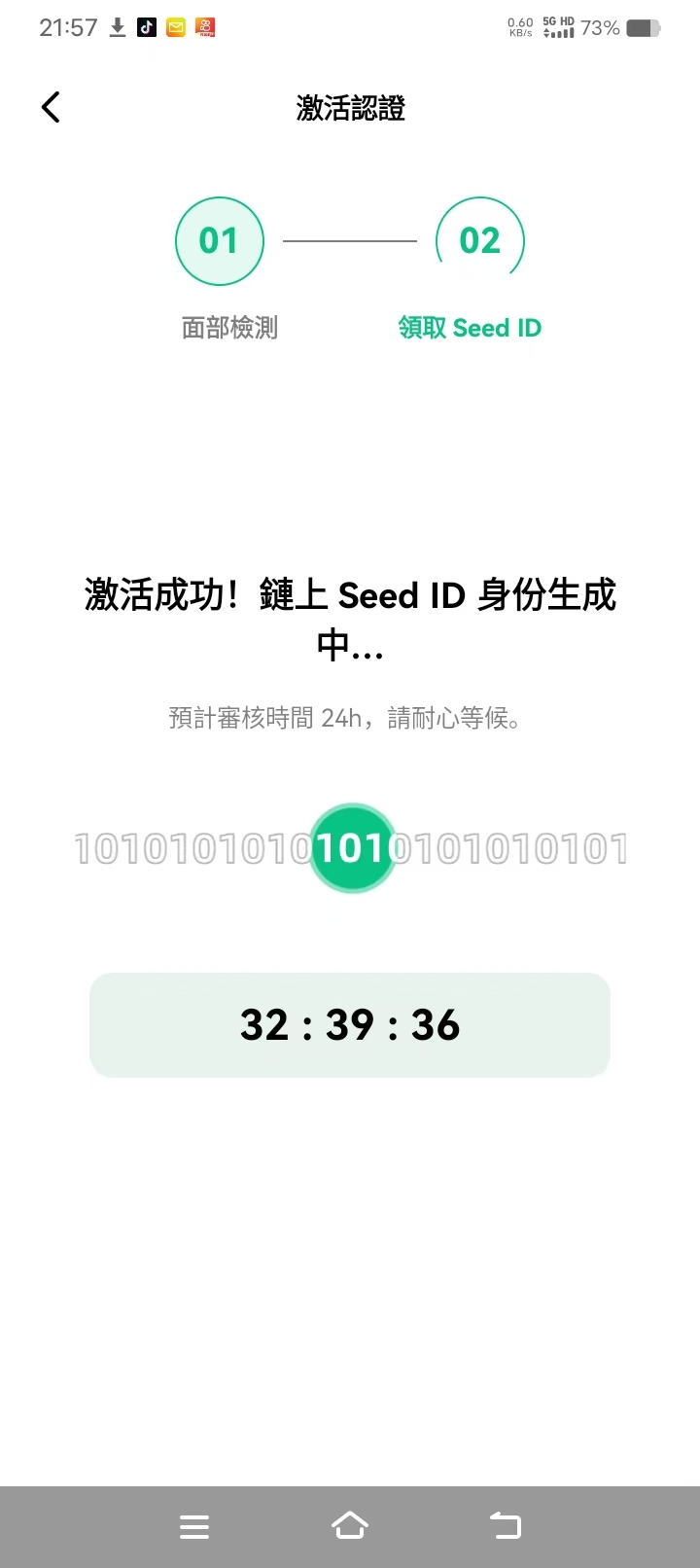Go back using the top-left arrow

pyautogui.click(x=52, y=107)
